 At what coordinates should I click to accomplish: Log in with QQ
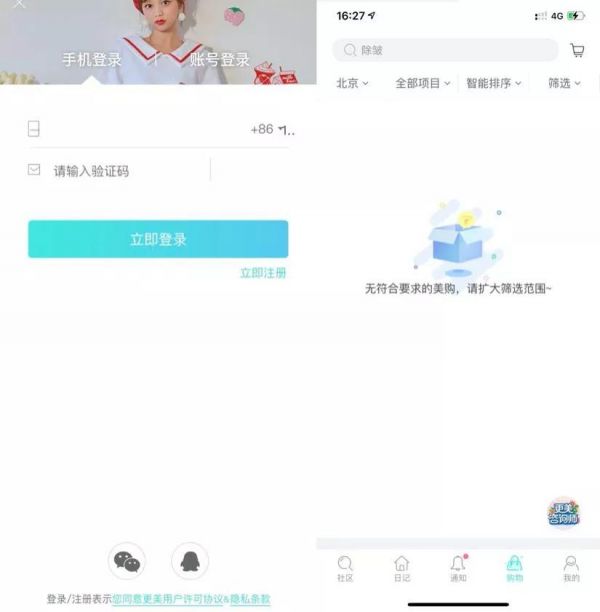coord(190,561)
